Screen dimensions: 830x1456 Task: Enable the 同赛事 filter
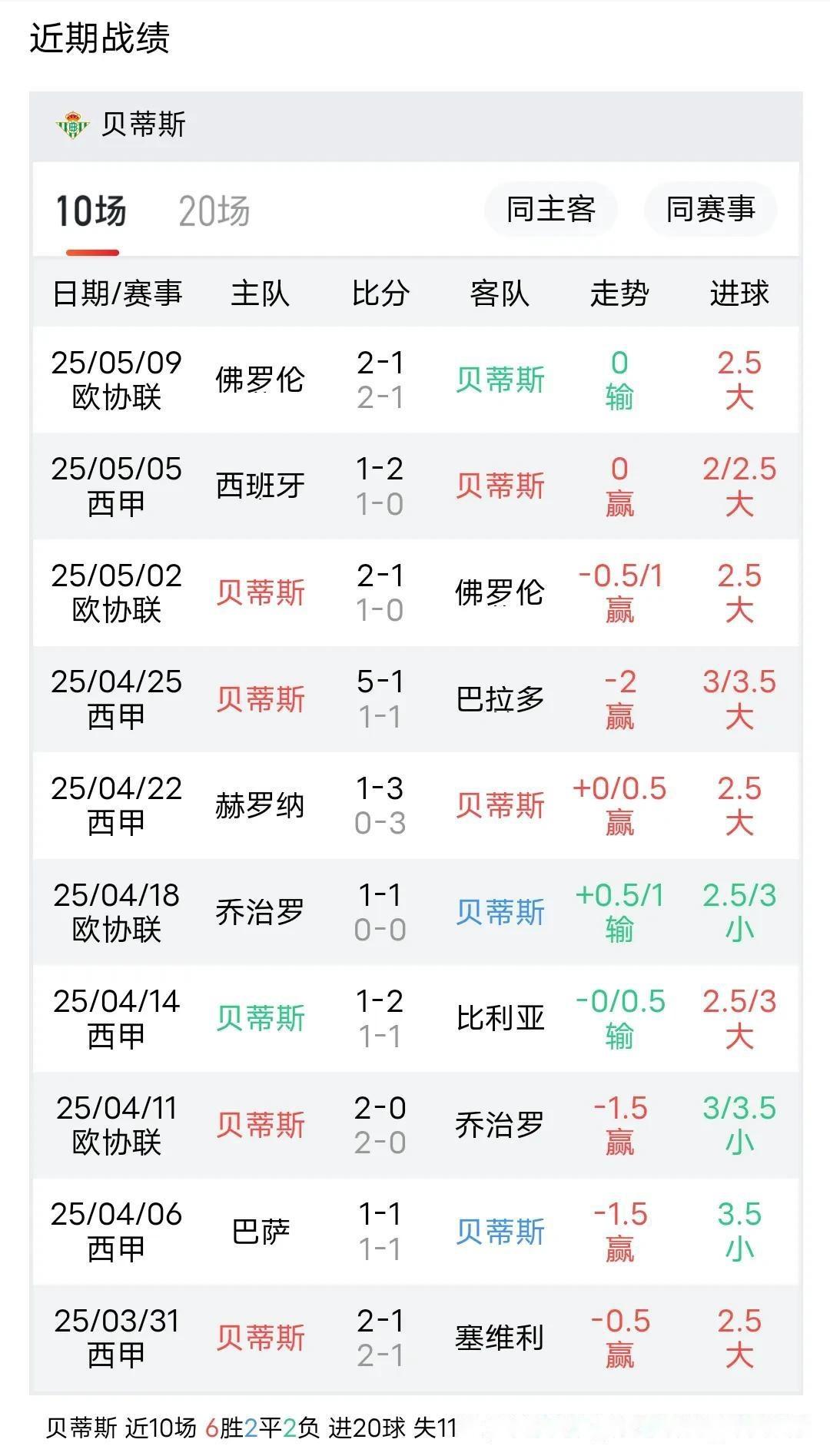pos(709,209)
